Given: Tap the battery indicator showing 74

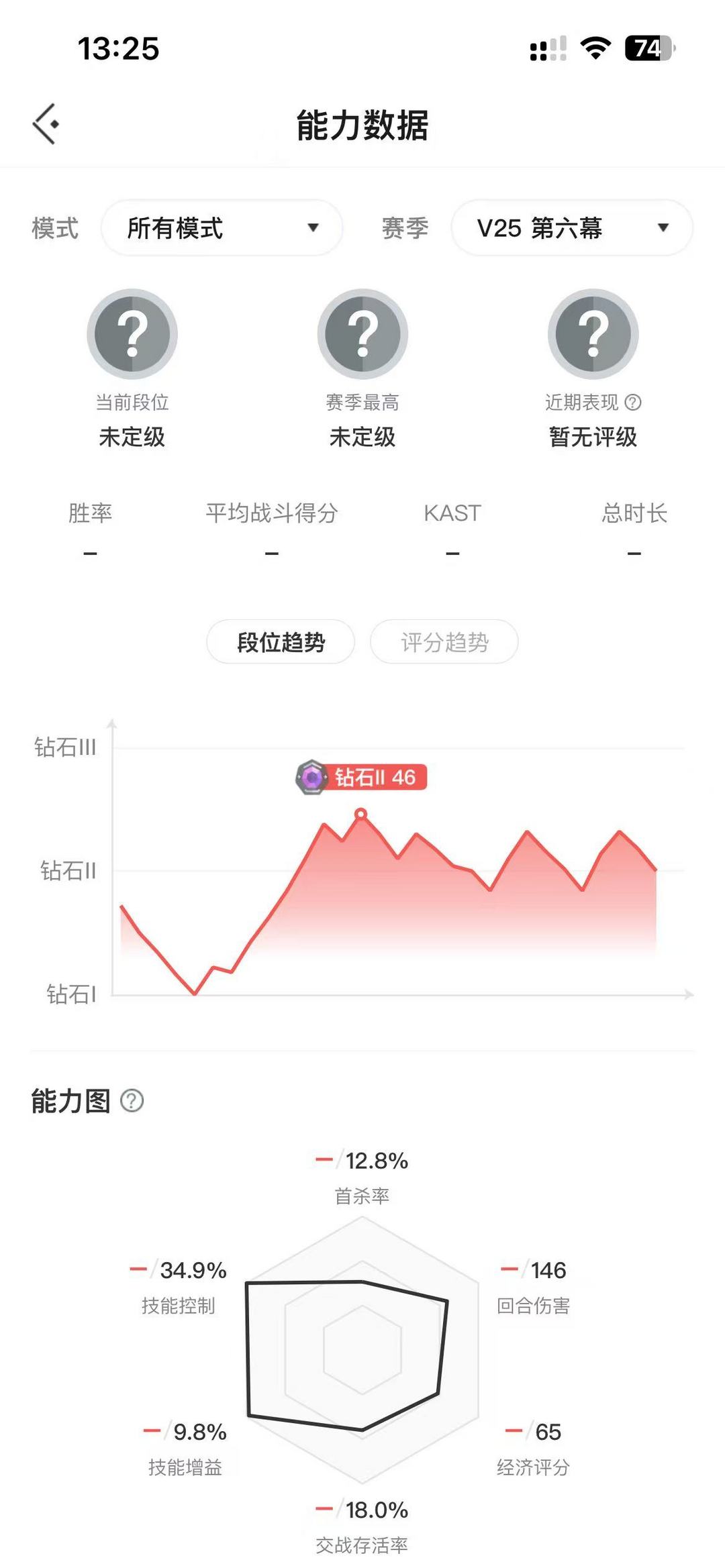Looking at the screenshot, I should (x=646, y=47).
